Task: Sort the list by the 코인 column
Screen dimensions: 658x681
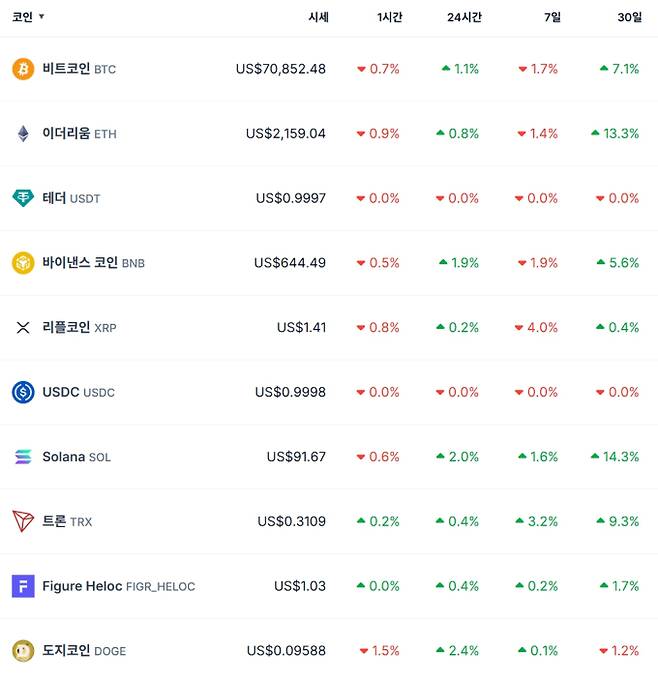Action: click(x=28, y=17)
